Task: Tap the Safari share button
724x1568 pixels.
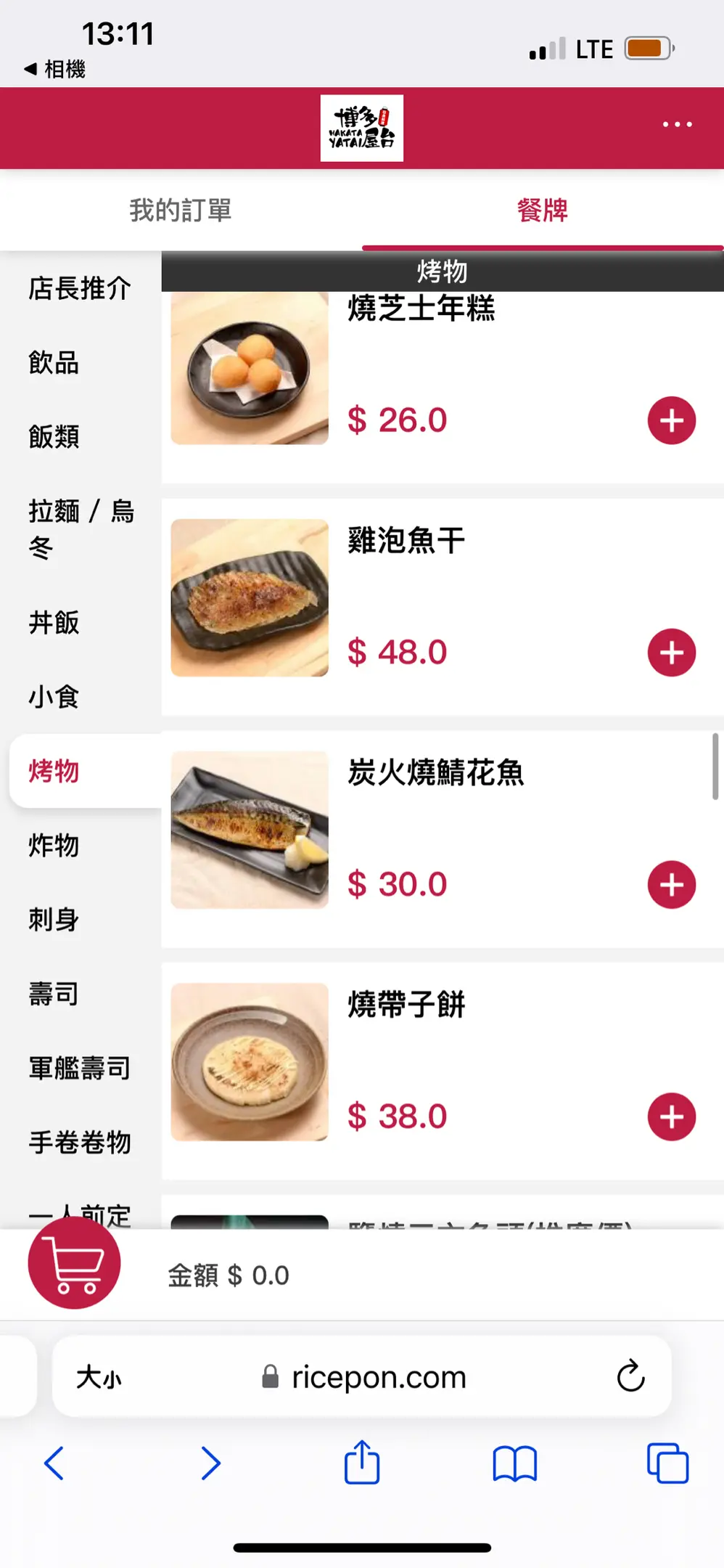Action: pos(362,1463)
